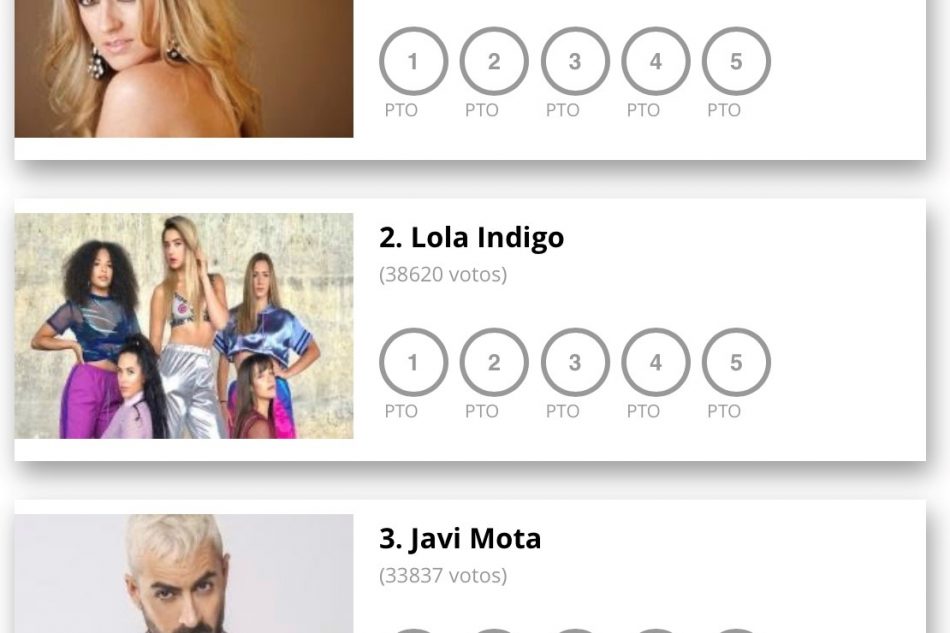Vote 5 points for Lola Indigo
The image size is (950, 633).
[x=736, y=363]
